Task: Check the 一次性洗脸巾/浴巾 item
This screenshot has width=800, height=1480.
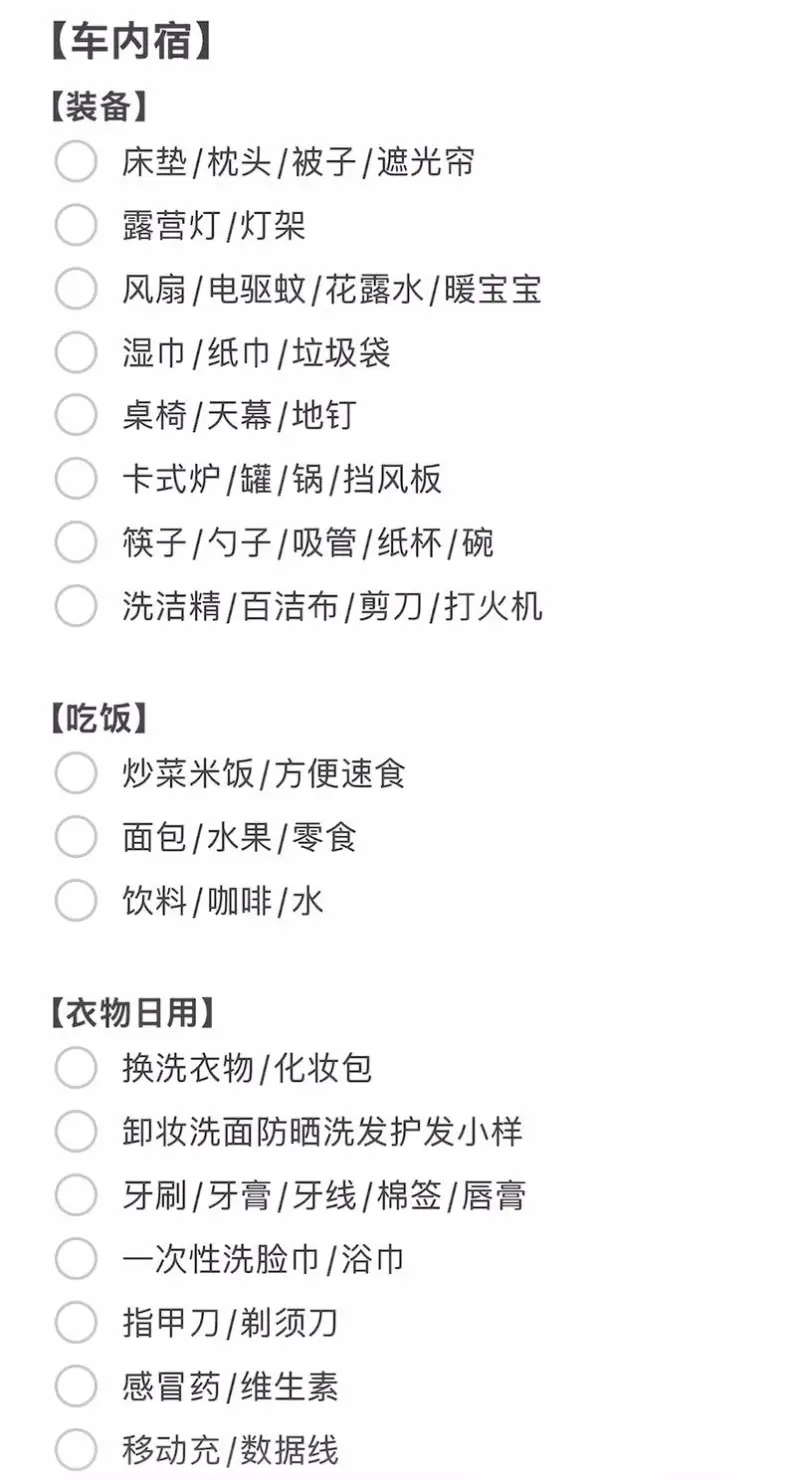Action: pyautogui.click(x=76, y=1259)
